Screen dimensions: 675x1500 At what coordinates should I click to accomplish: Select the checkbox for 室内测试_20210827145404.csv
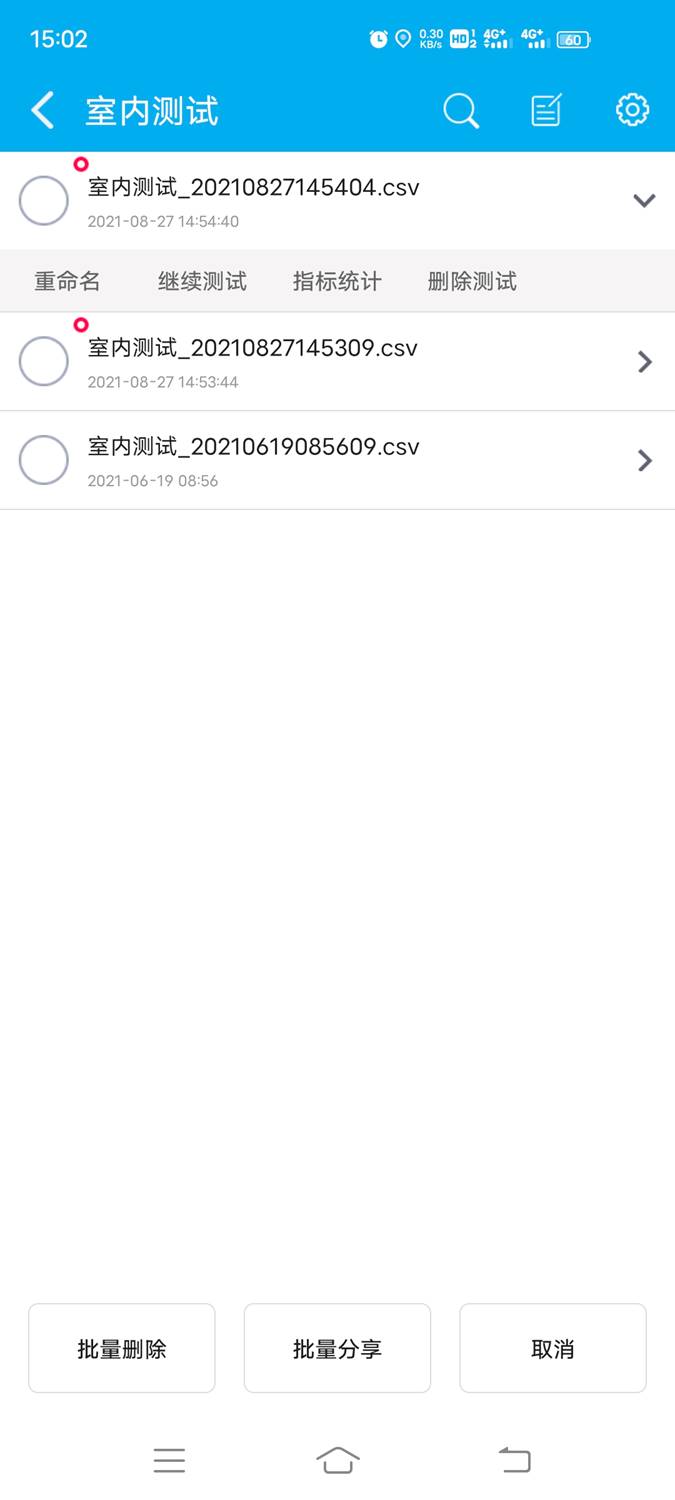[x=44, y=200]
